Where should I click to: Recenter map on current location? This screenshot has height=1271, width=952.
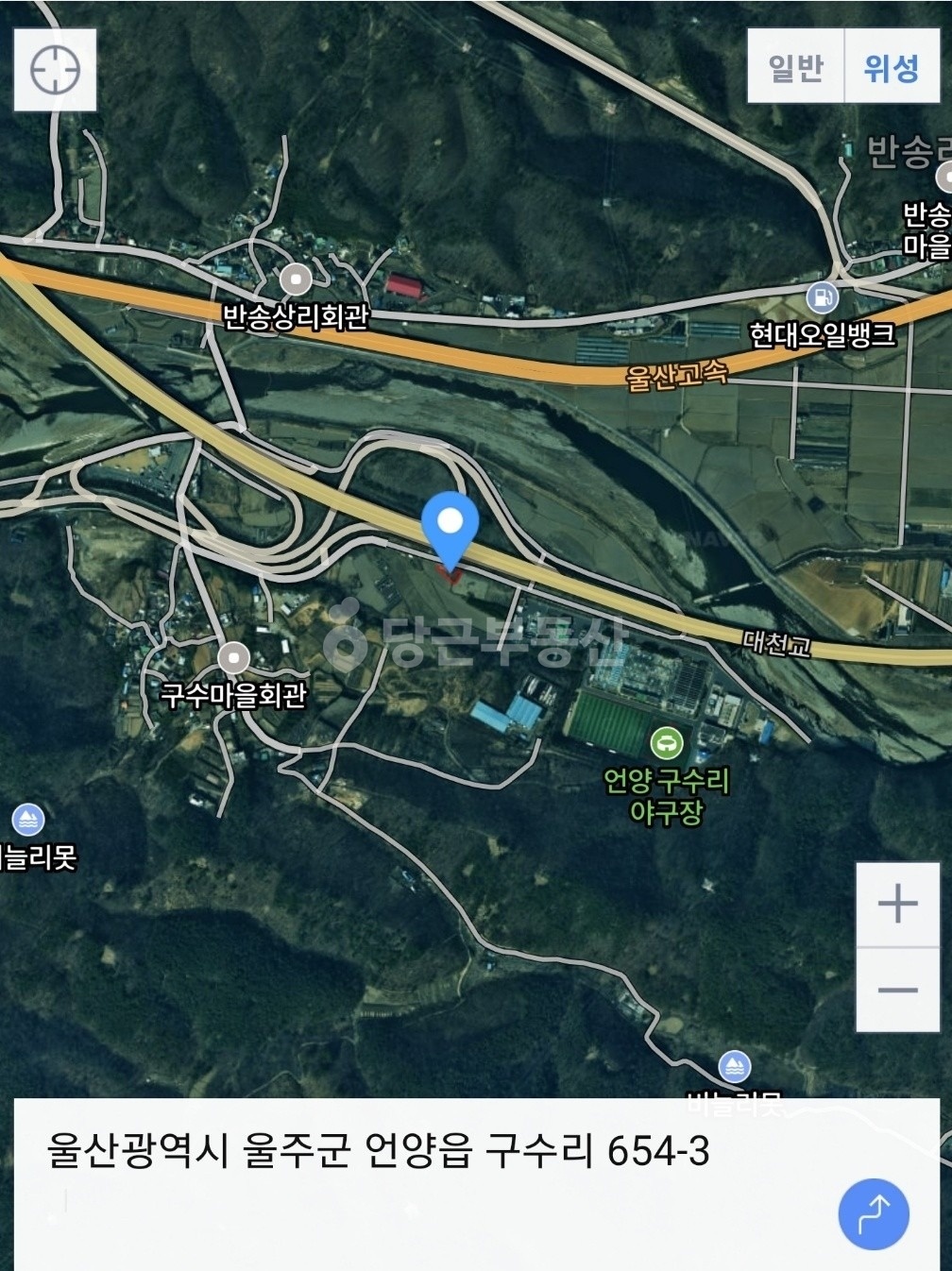[55, 70]
